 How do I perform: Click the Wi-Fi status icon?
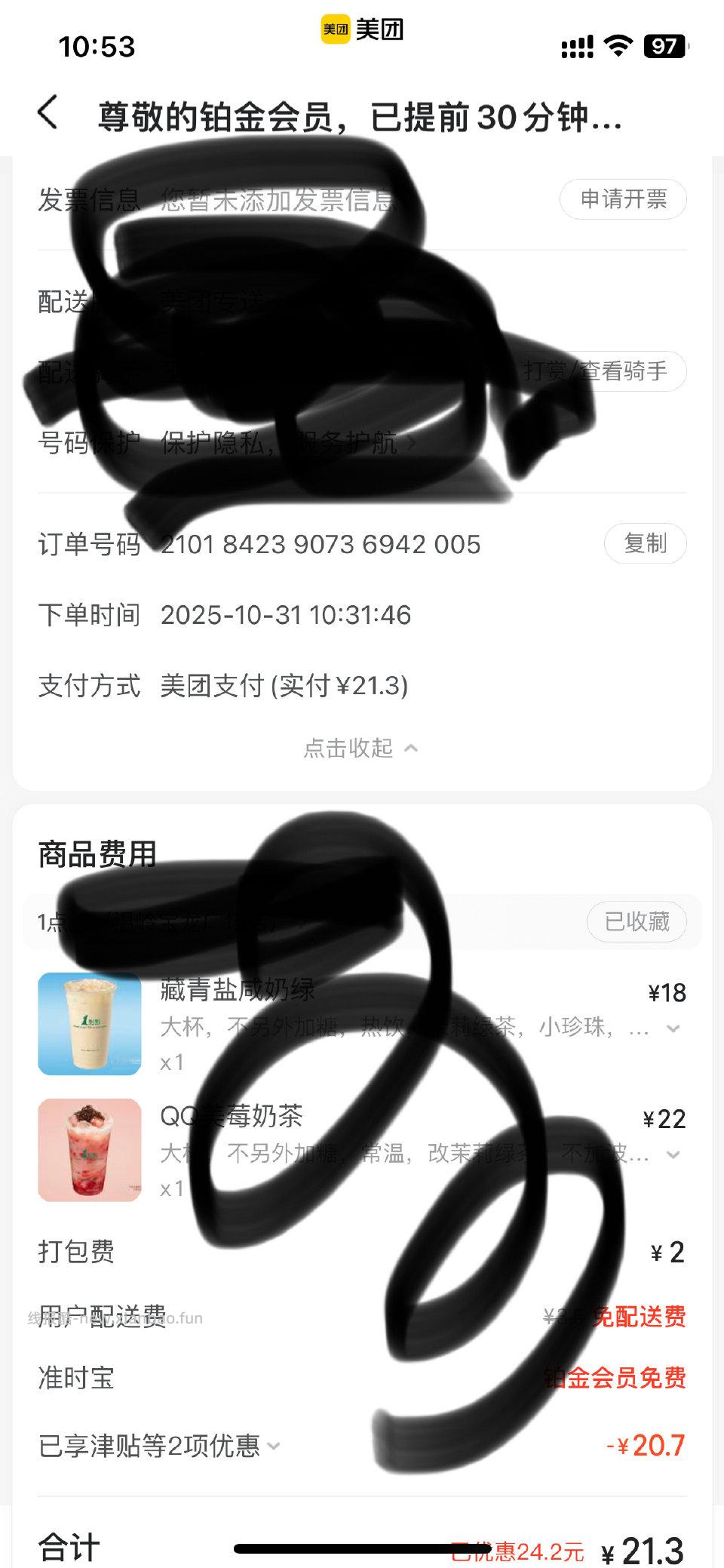point(618,46)
